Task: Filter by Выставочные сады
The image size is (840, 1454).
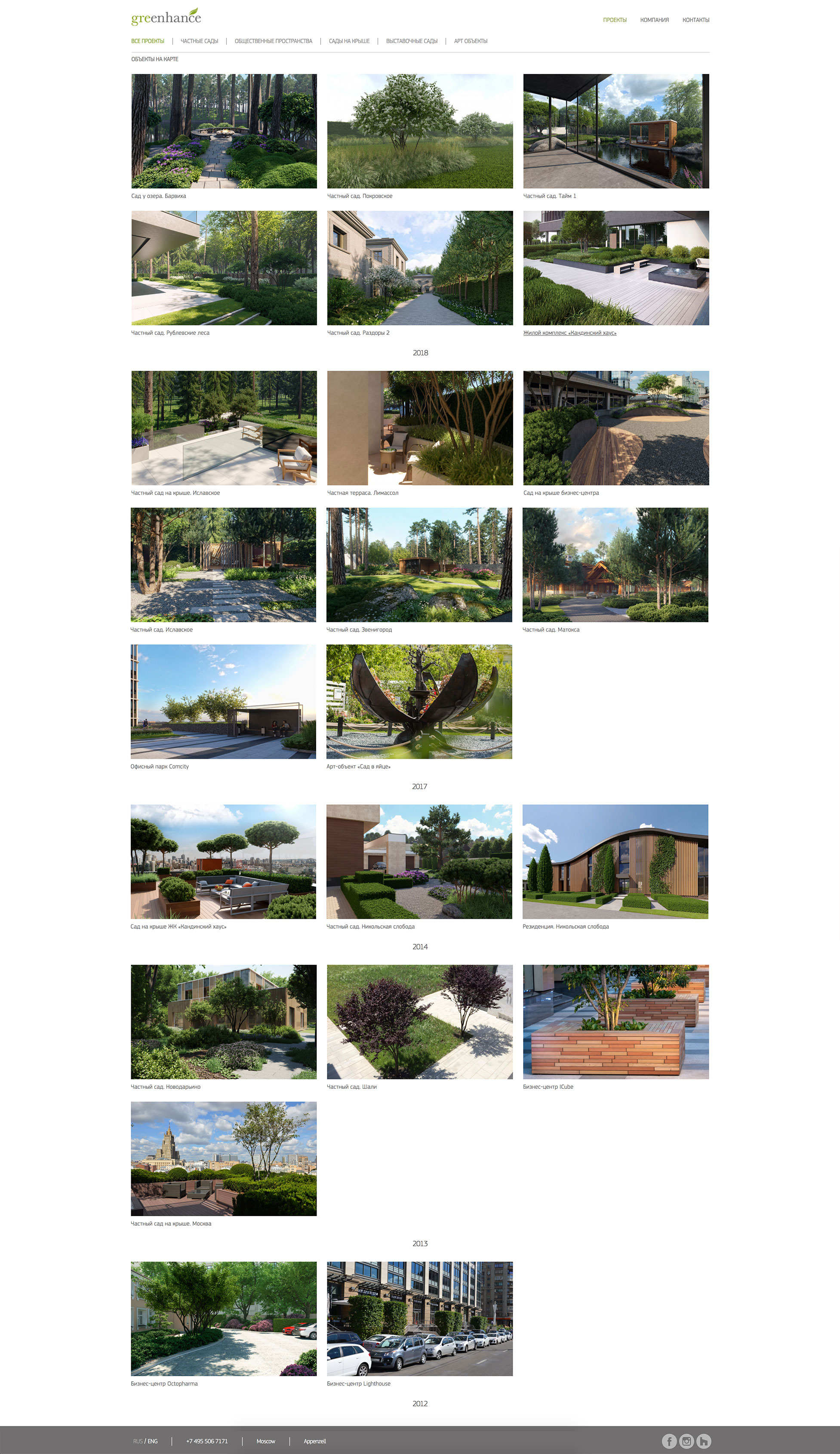Action: coord(411,41)
